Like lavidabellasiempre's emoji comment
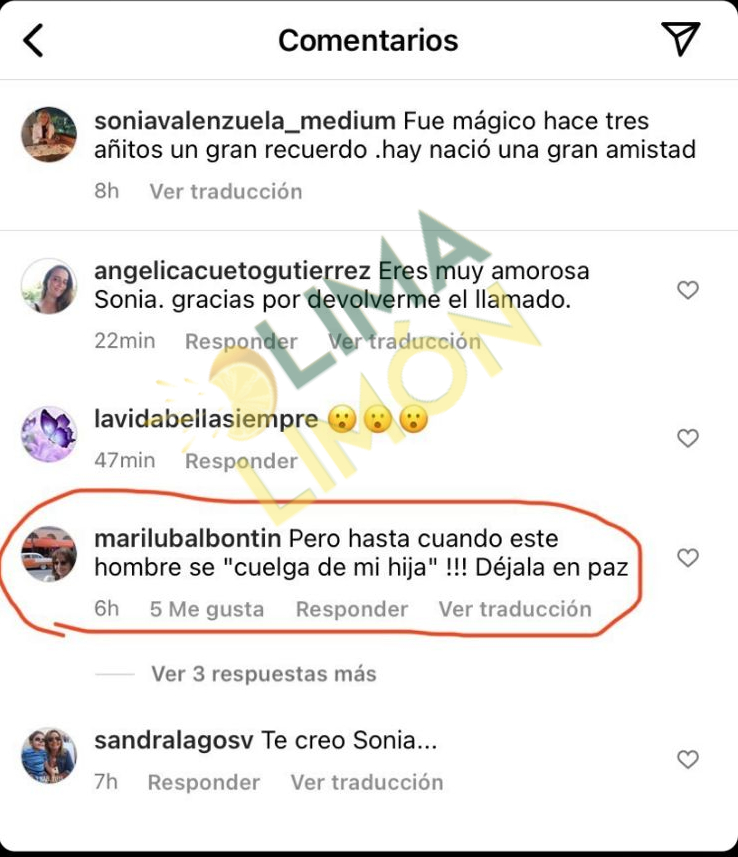This screenshot has width=738, height=857. [687, 438]
